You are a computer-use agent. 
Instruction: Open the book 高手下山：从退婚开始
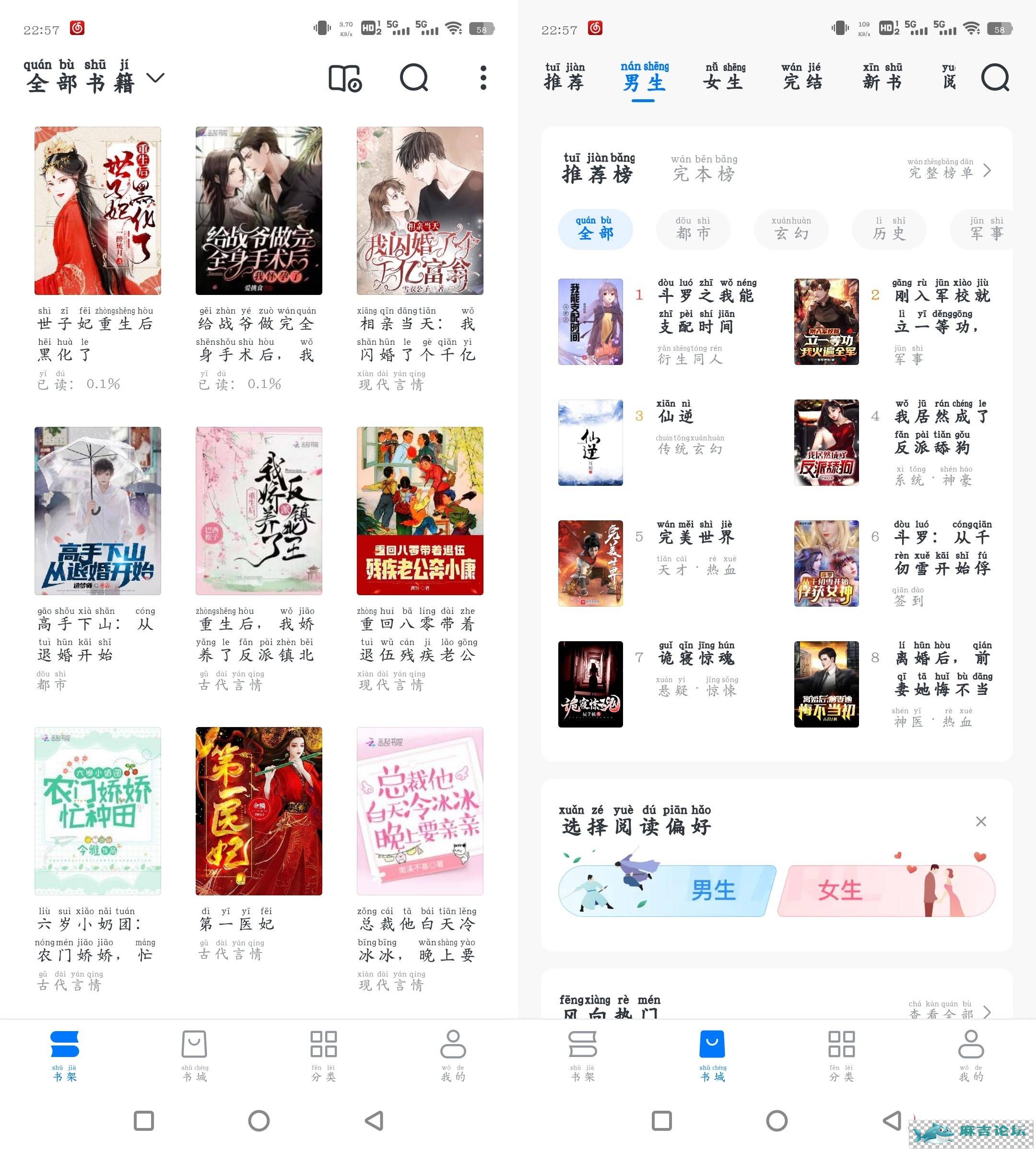coord(97,511)
